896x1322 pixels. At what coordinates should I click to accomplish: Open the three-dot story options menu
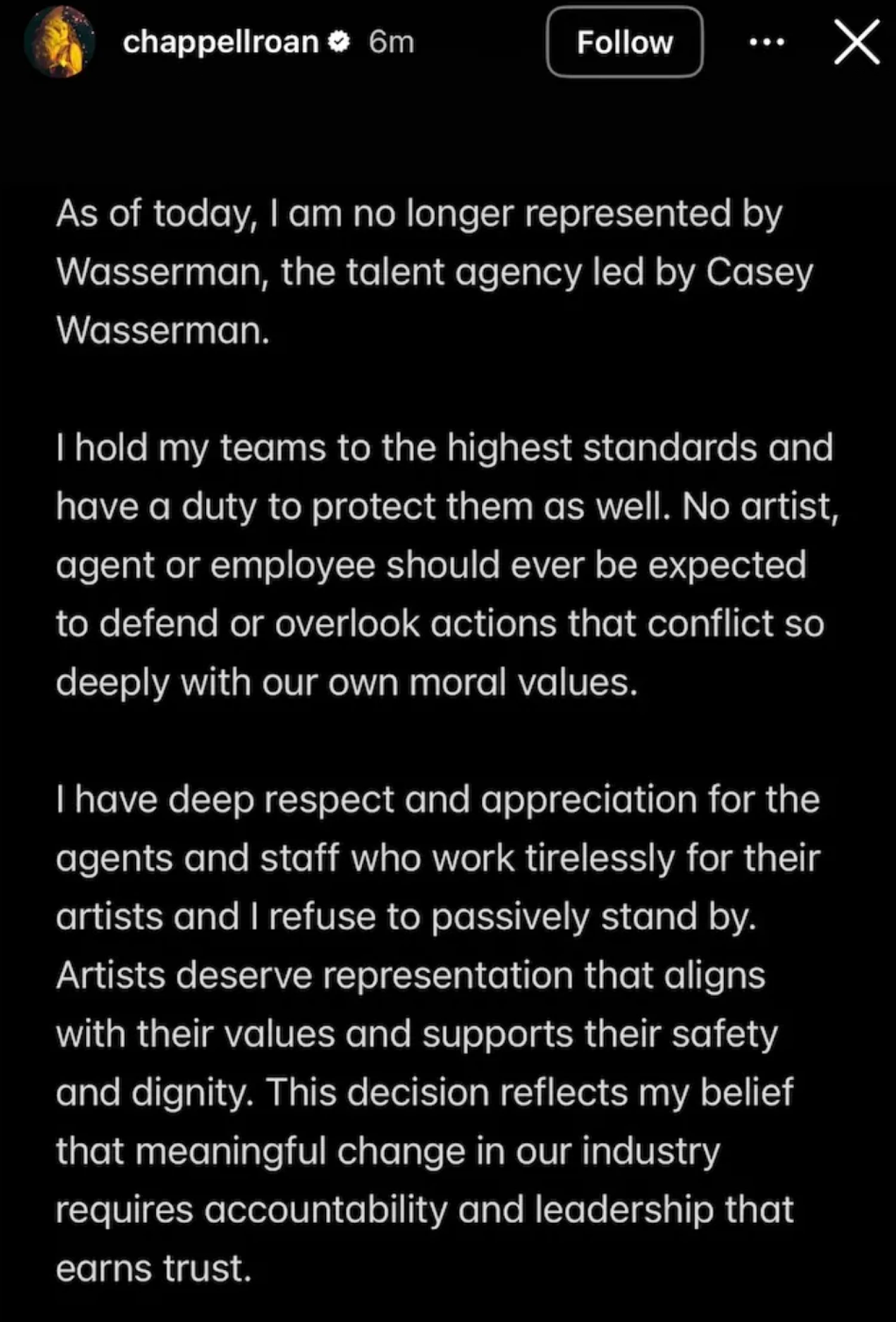coord(766,42)
